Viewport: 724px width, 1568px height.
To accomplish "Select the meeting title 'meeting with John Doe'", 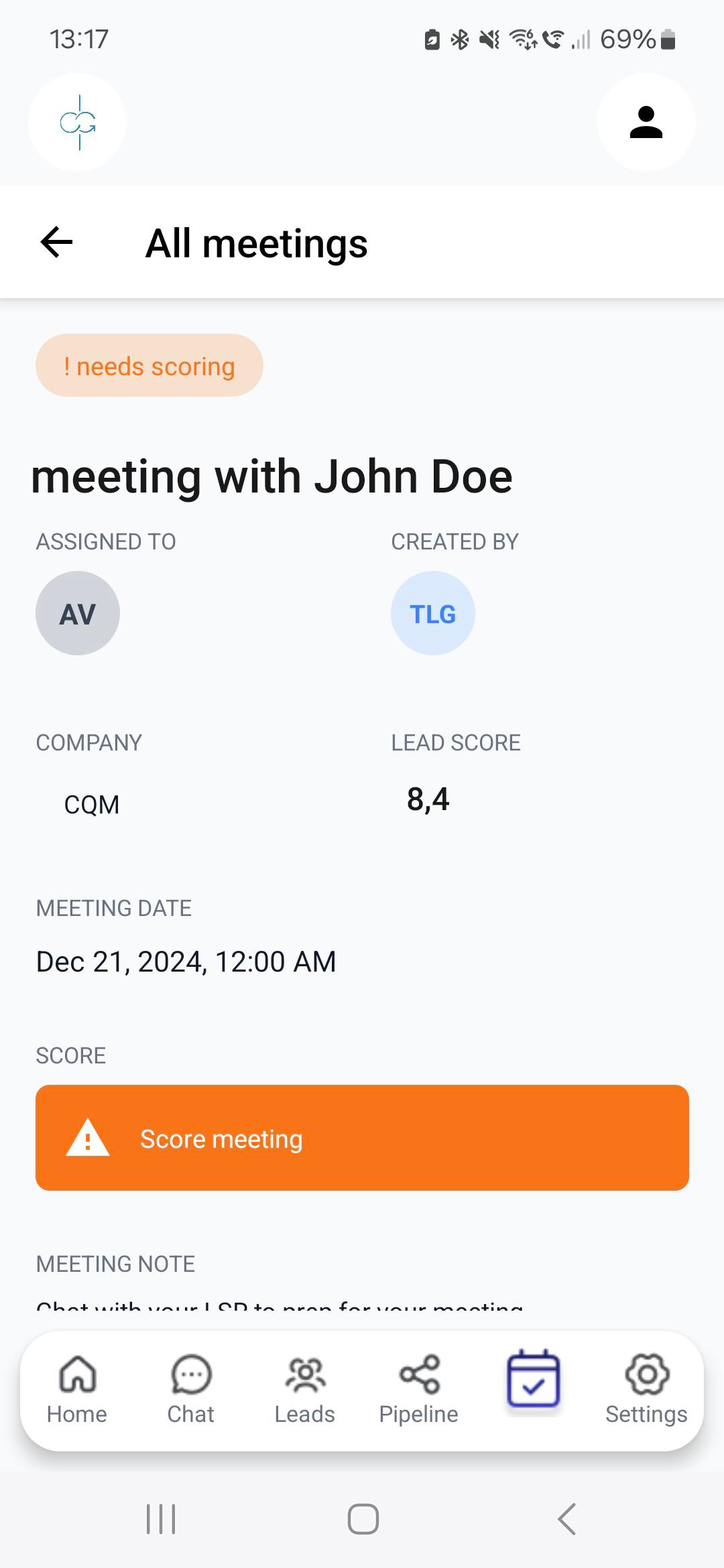I will (272, 476).
